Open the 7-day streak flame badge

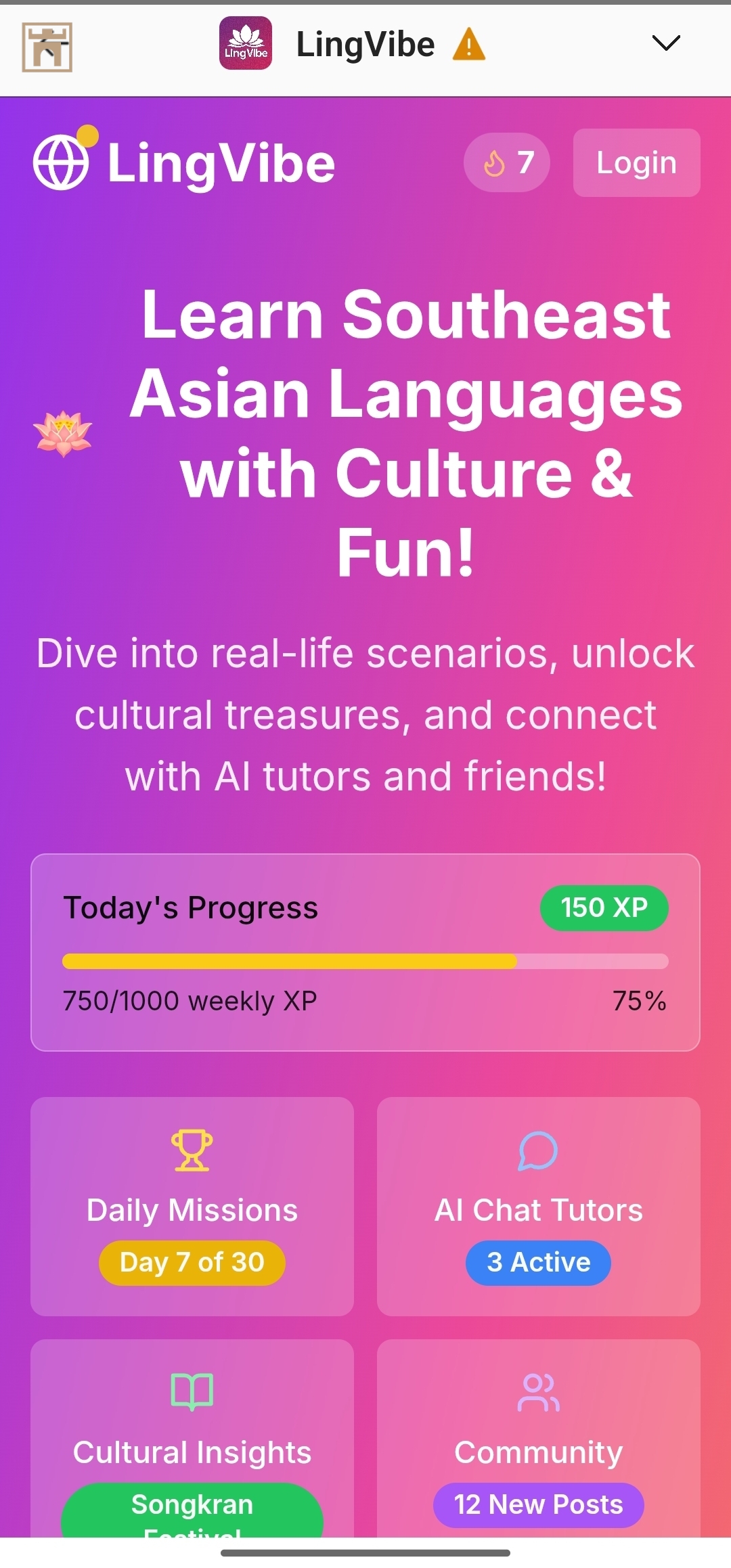coord(506,162)
